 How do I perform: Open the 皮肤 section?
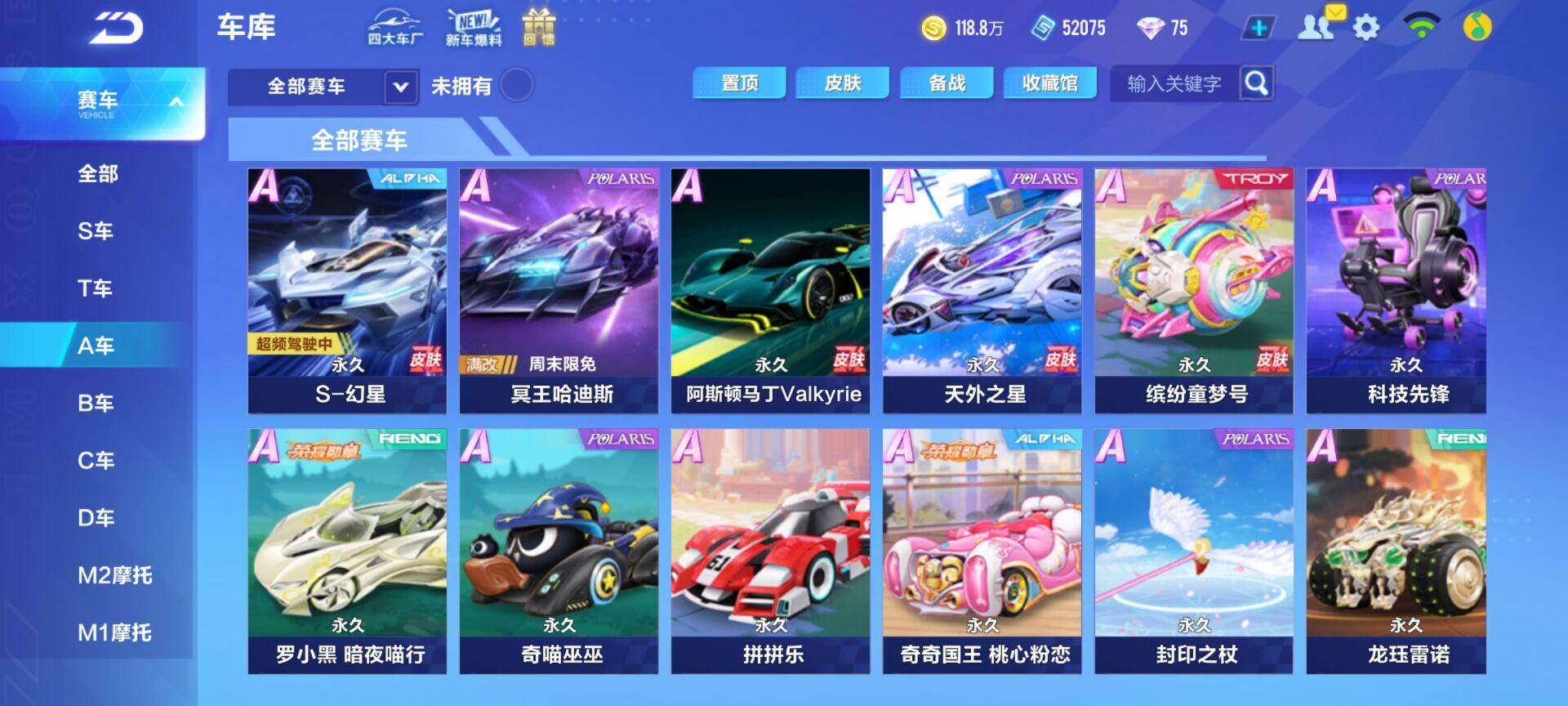point(843,83)
